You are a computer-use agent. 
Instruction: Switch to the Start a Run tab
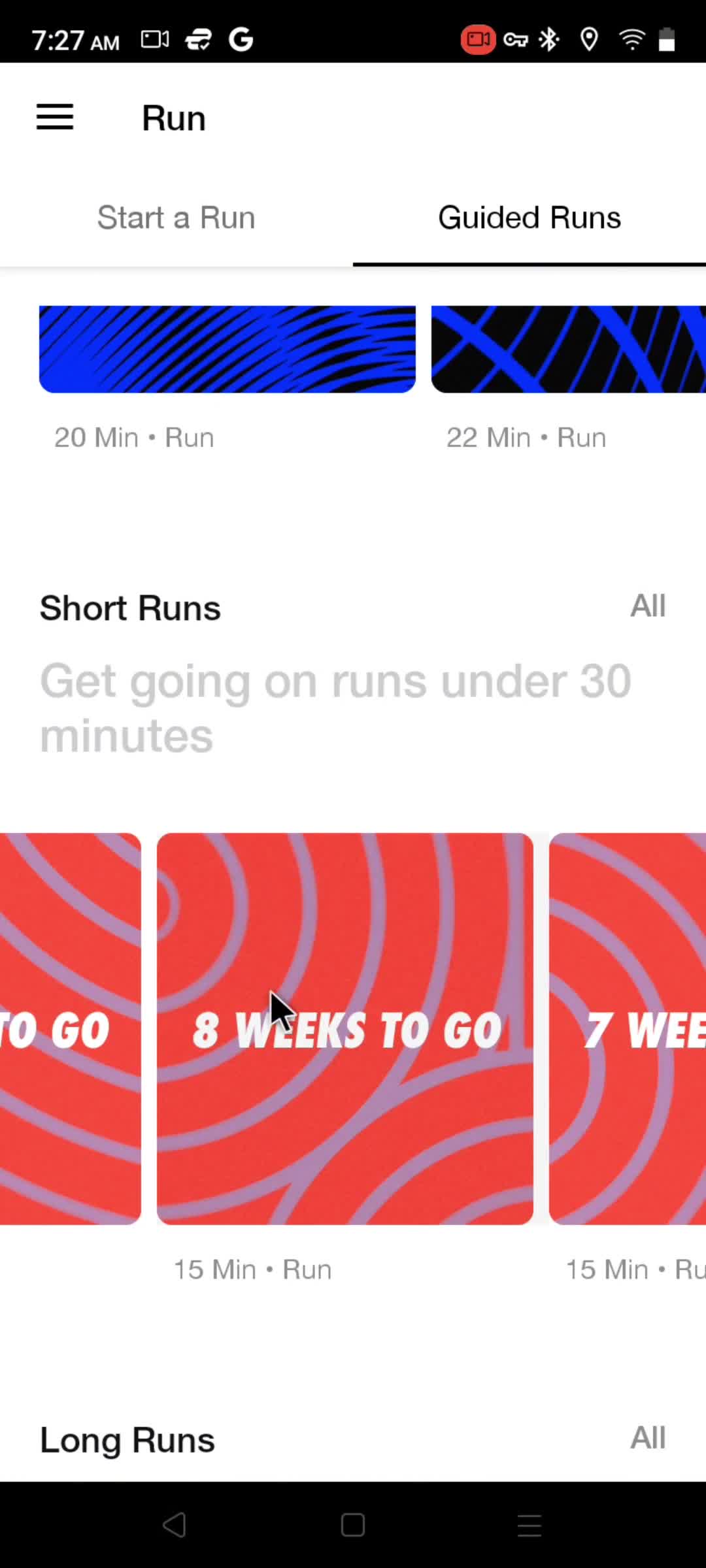pos(176,218)
